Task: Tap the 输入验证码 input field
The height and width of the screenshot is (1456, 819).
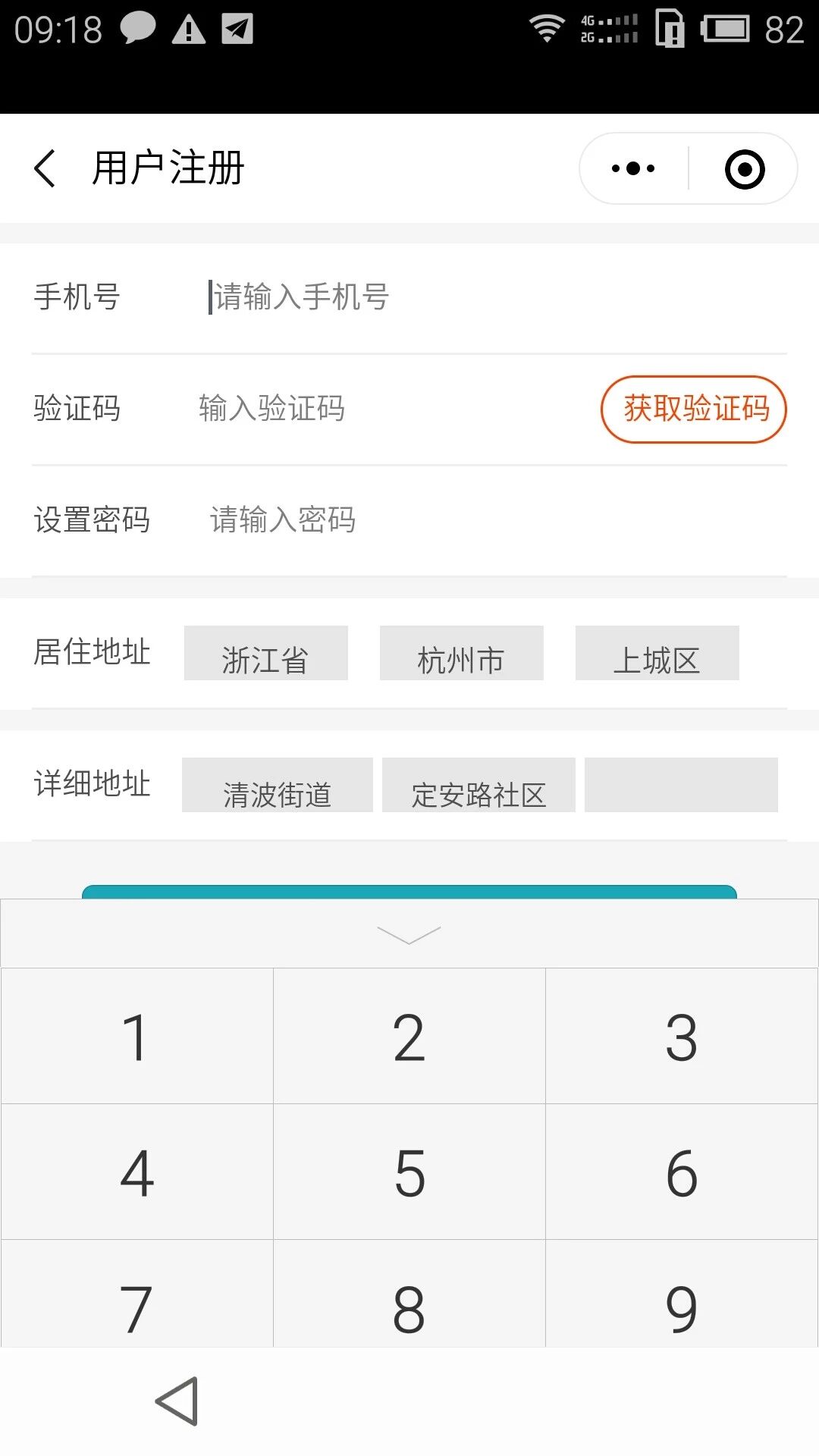Action: pyautogui.click(x=379, y=409)
